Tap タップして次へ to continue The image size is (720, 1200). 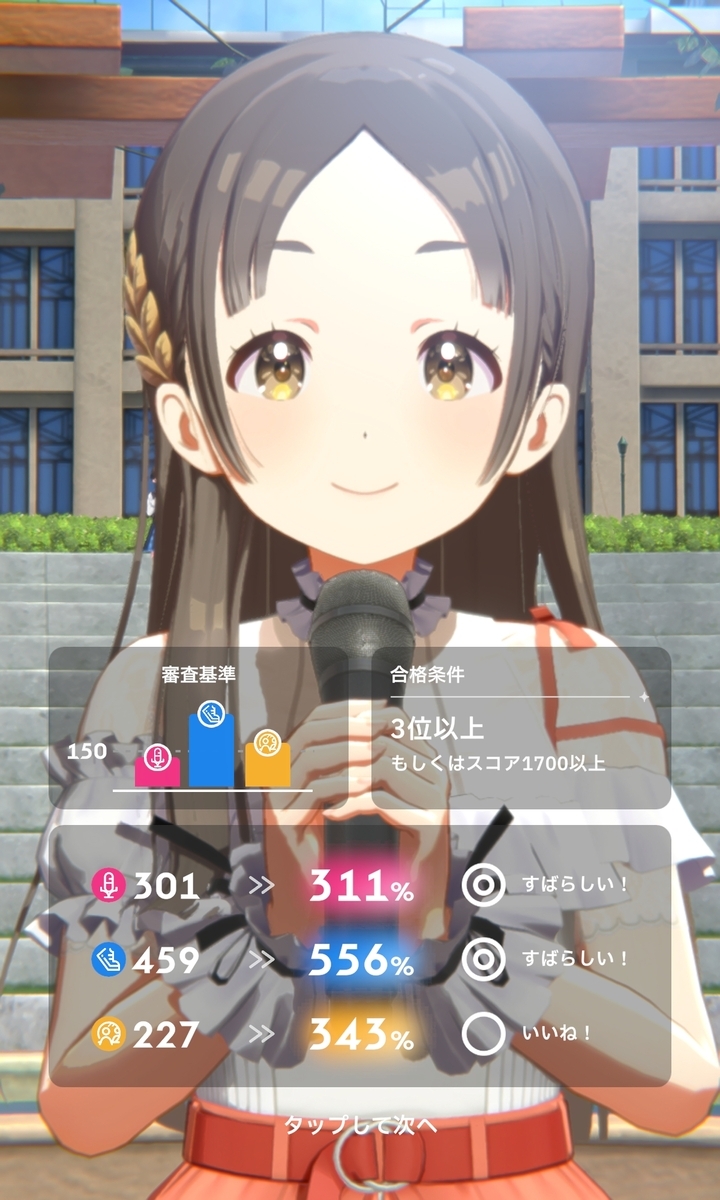[361, 1124]
